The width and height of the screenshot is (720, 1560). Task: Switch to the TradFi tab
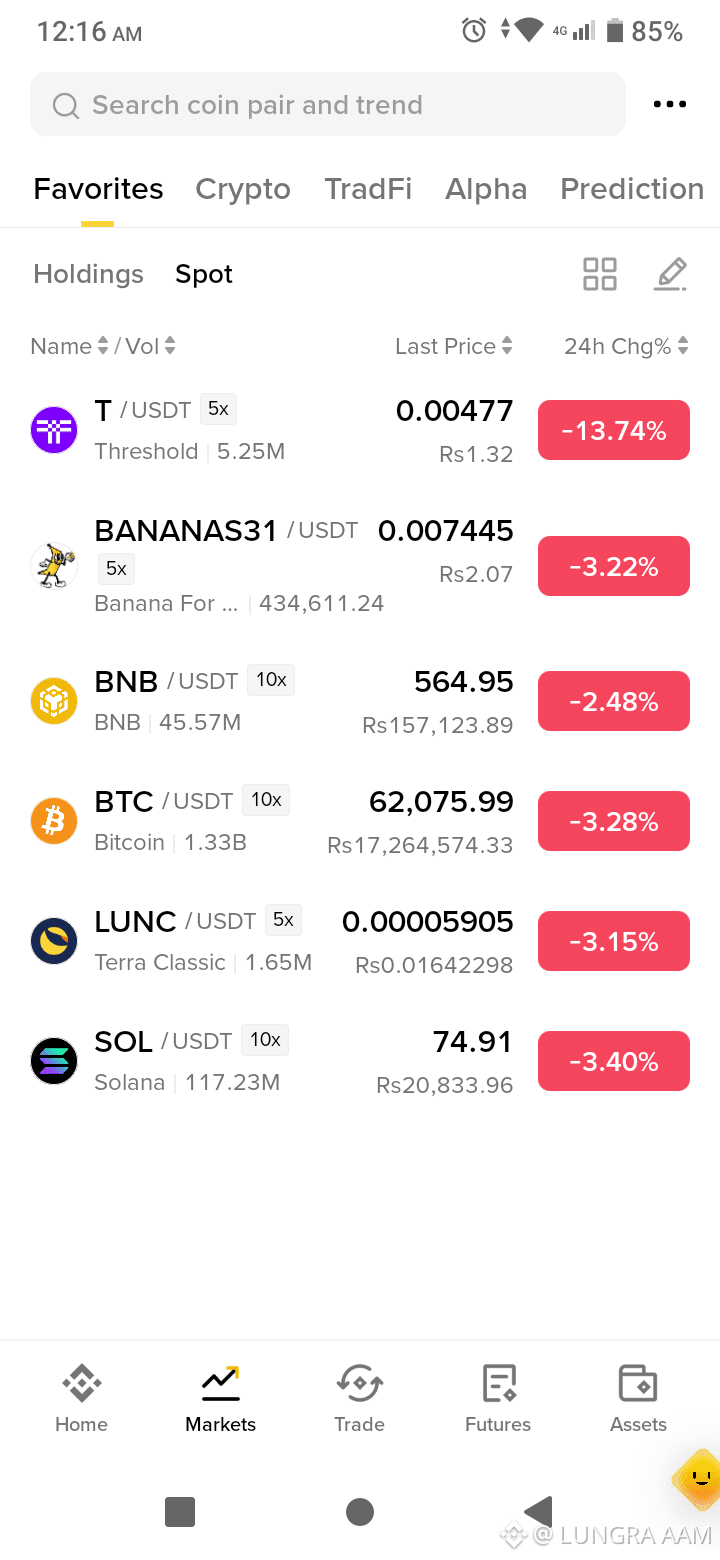[368, 189]
